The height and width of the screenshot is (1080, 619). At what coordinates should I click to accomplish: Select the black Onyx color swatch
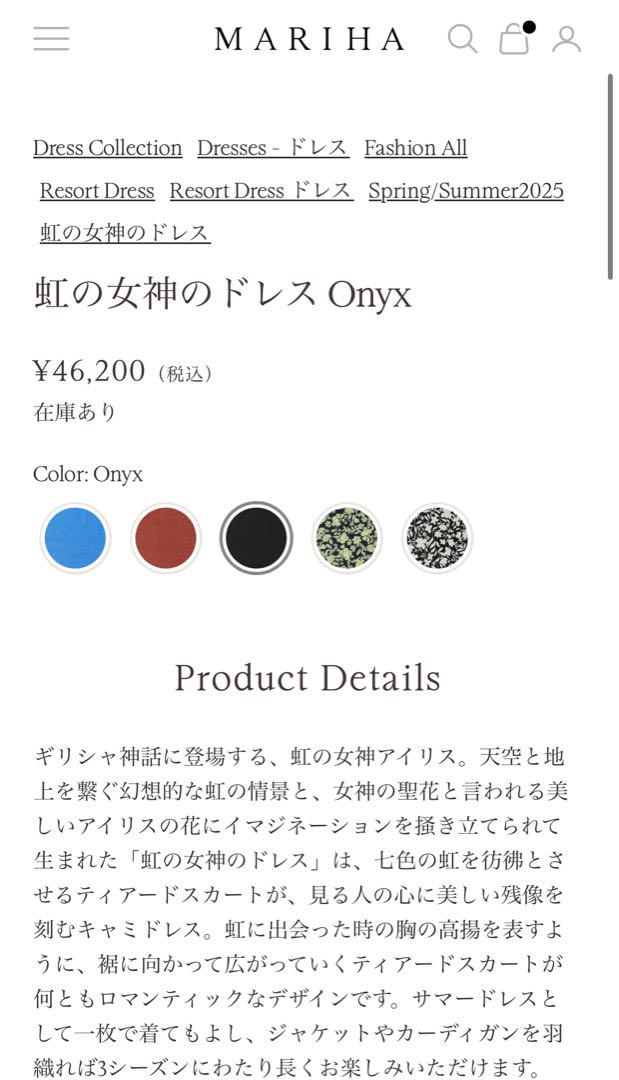[x=256, y=538]
